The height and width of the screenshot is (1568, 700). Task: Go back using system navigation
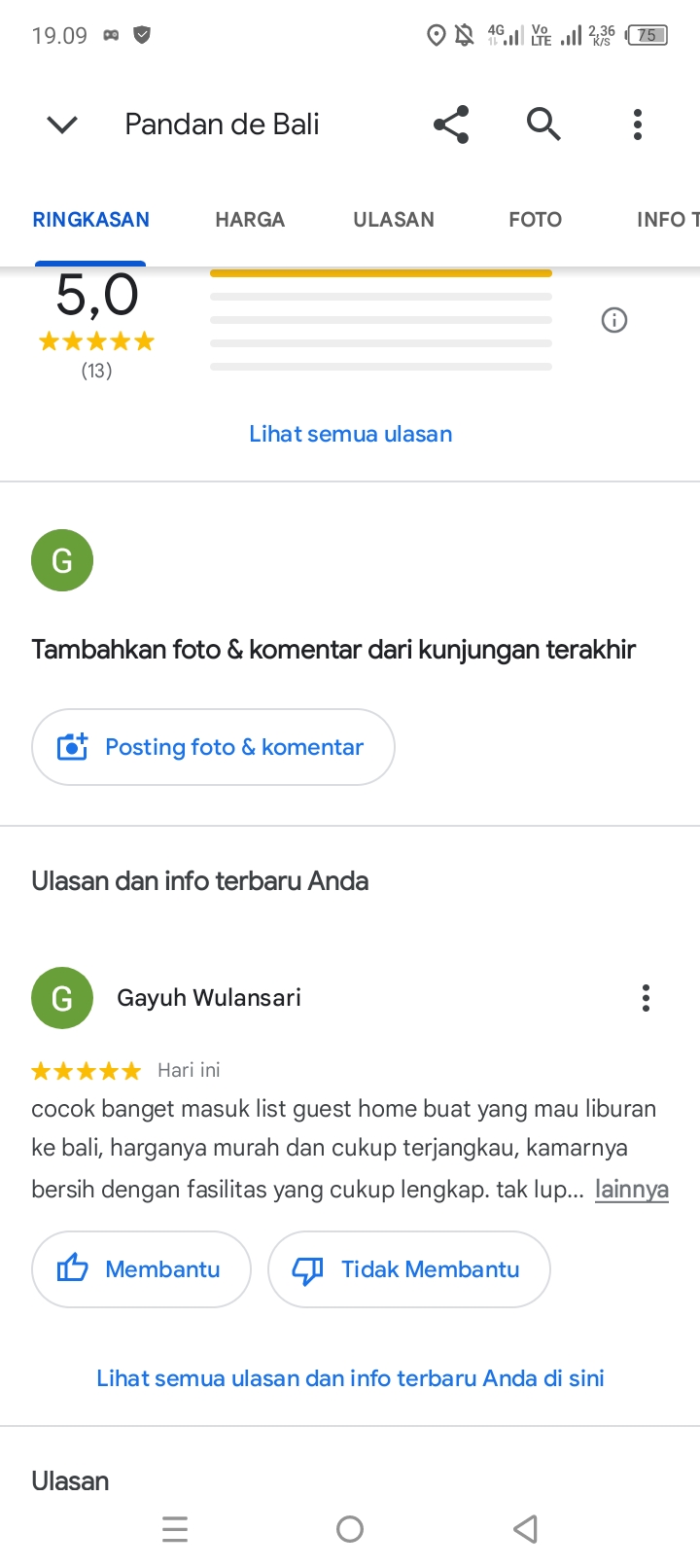(525, 1529)
